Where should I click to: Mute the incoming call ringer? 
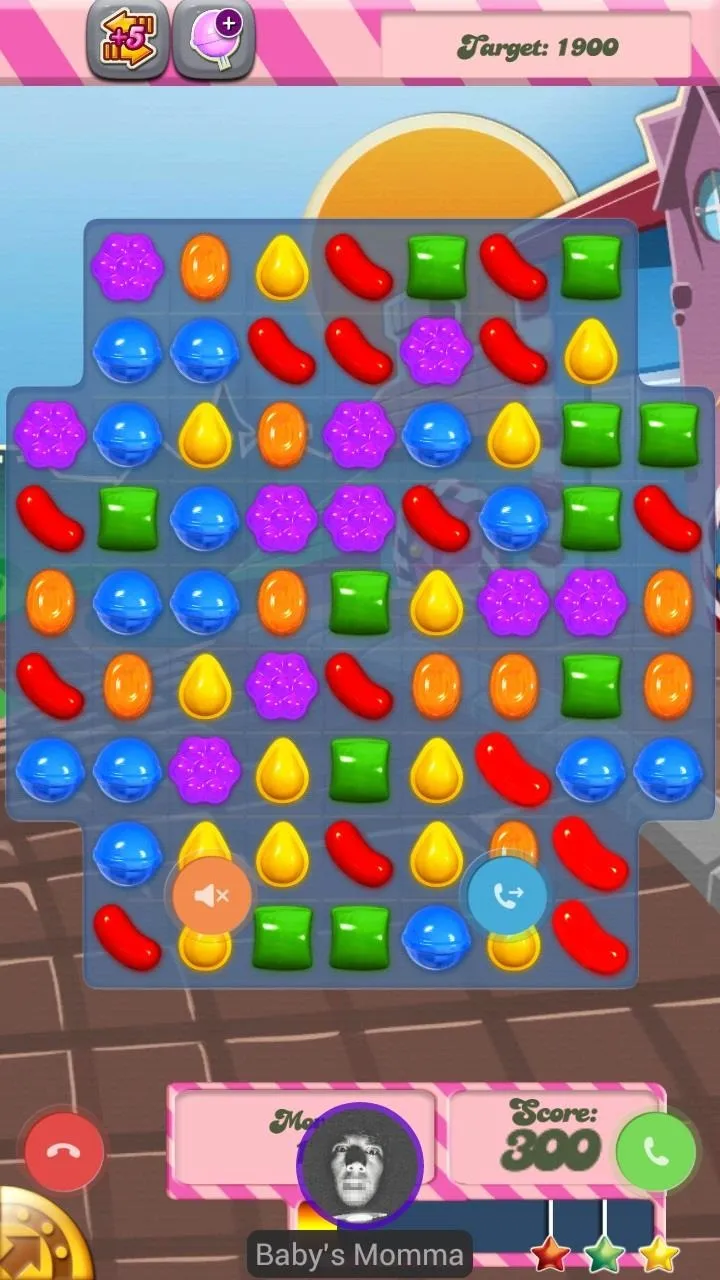(212, 895)
